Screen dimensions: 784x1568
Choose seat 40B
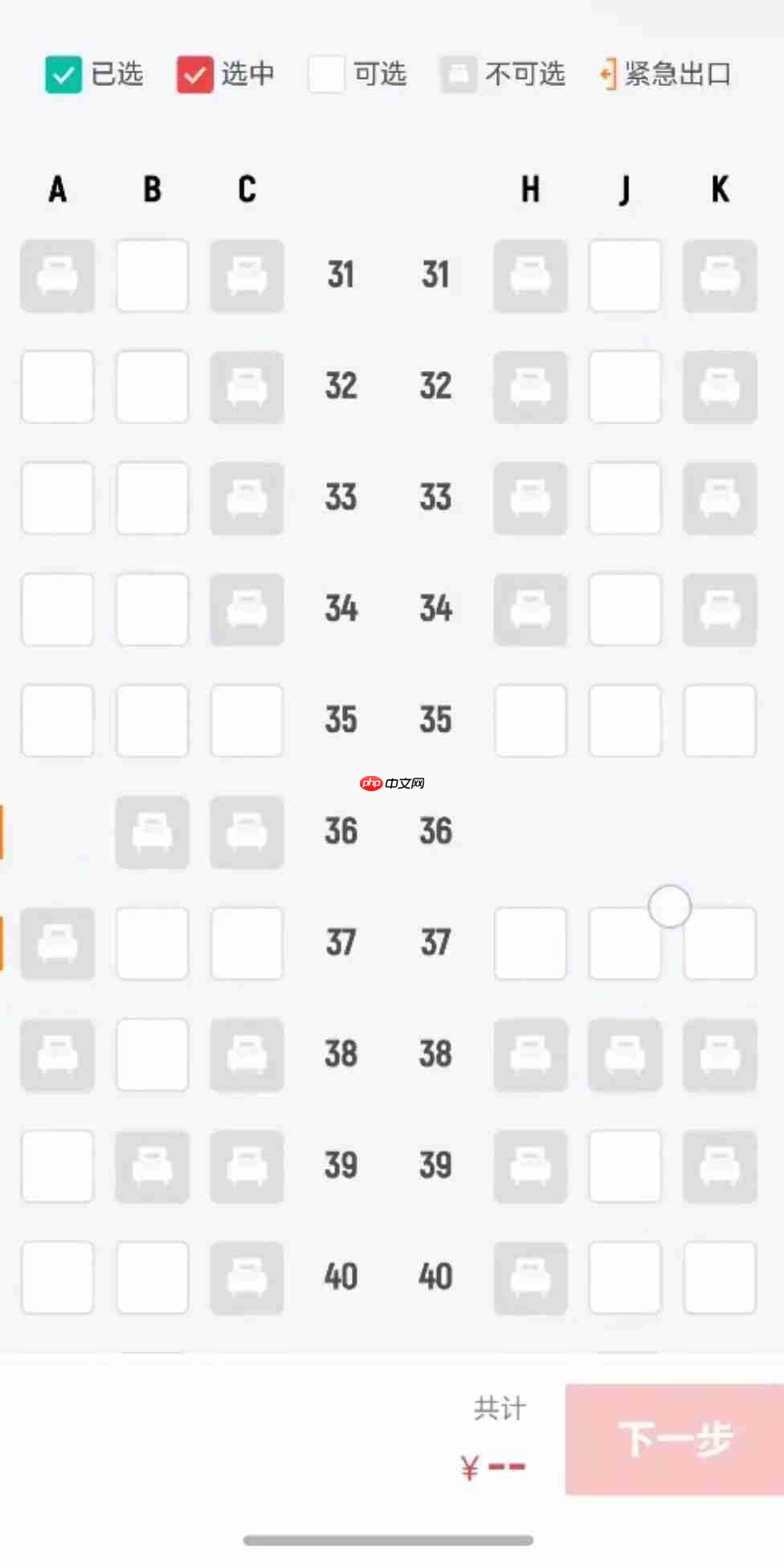[x=152, y=1277]
